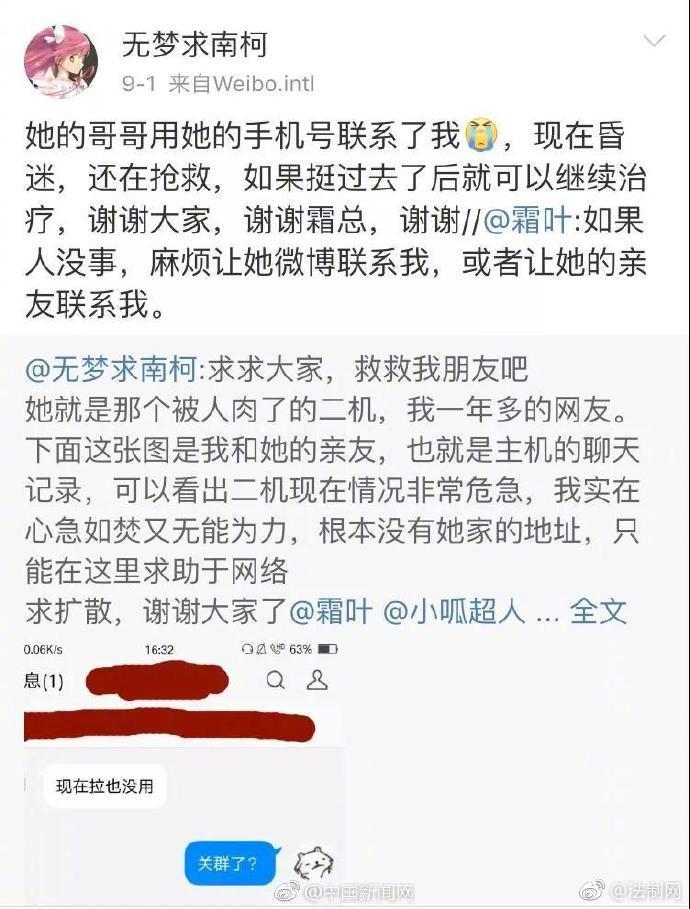Expand the repost with 全文
This screenshot has width=690, height=909.
598,610
